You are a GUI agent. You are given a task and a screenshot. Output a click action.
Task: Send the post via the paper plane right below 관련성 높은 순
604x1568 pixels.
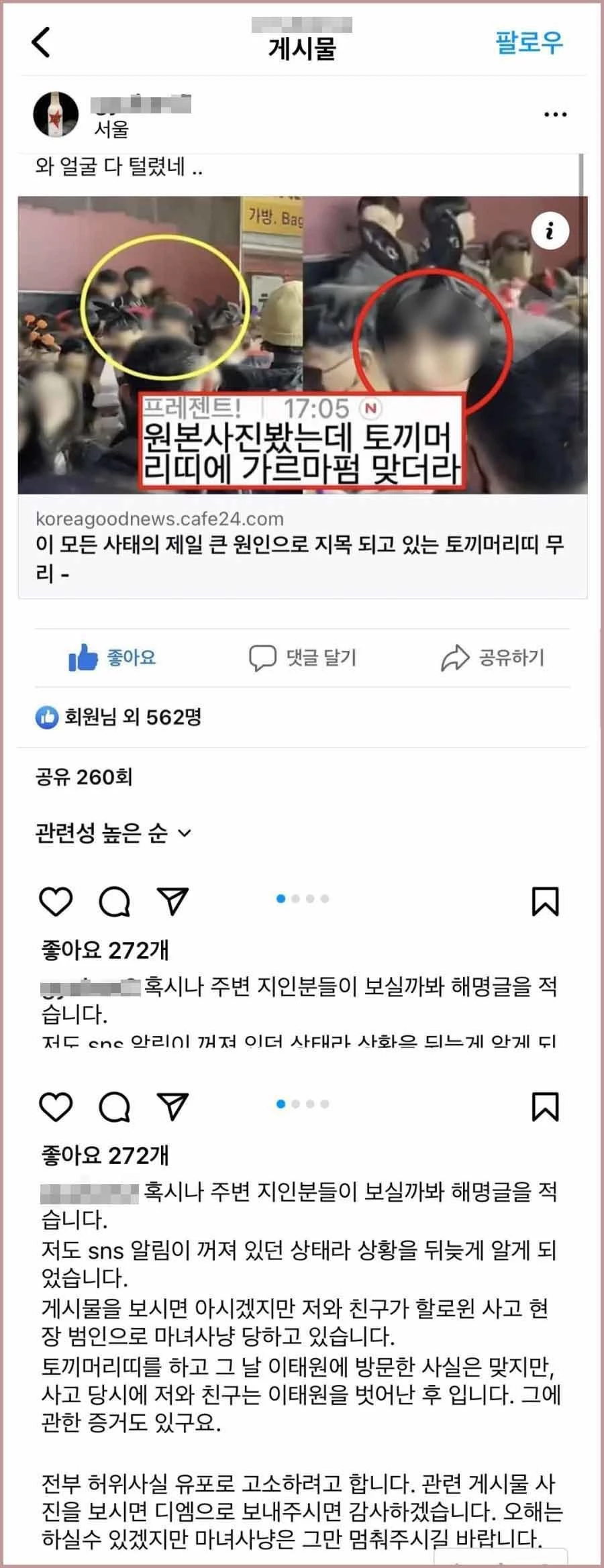(x=172, y=901)
